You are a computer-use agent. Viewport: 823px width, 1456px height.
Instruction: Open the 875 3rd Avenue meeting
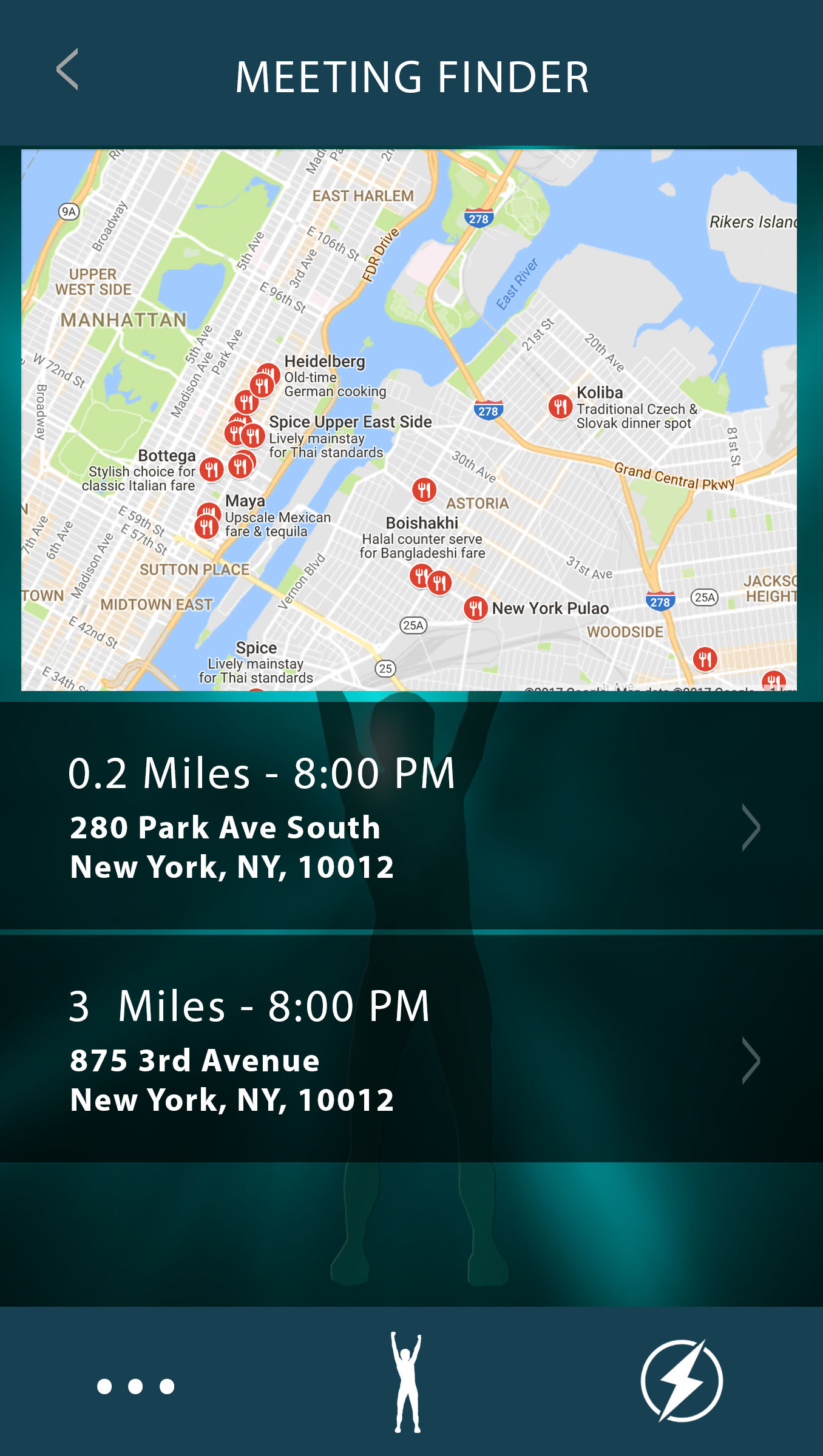tap(411, 1048)
